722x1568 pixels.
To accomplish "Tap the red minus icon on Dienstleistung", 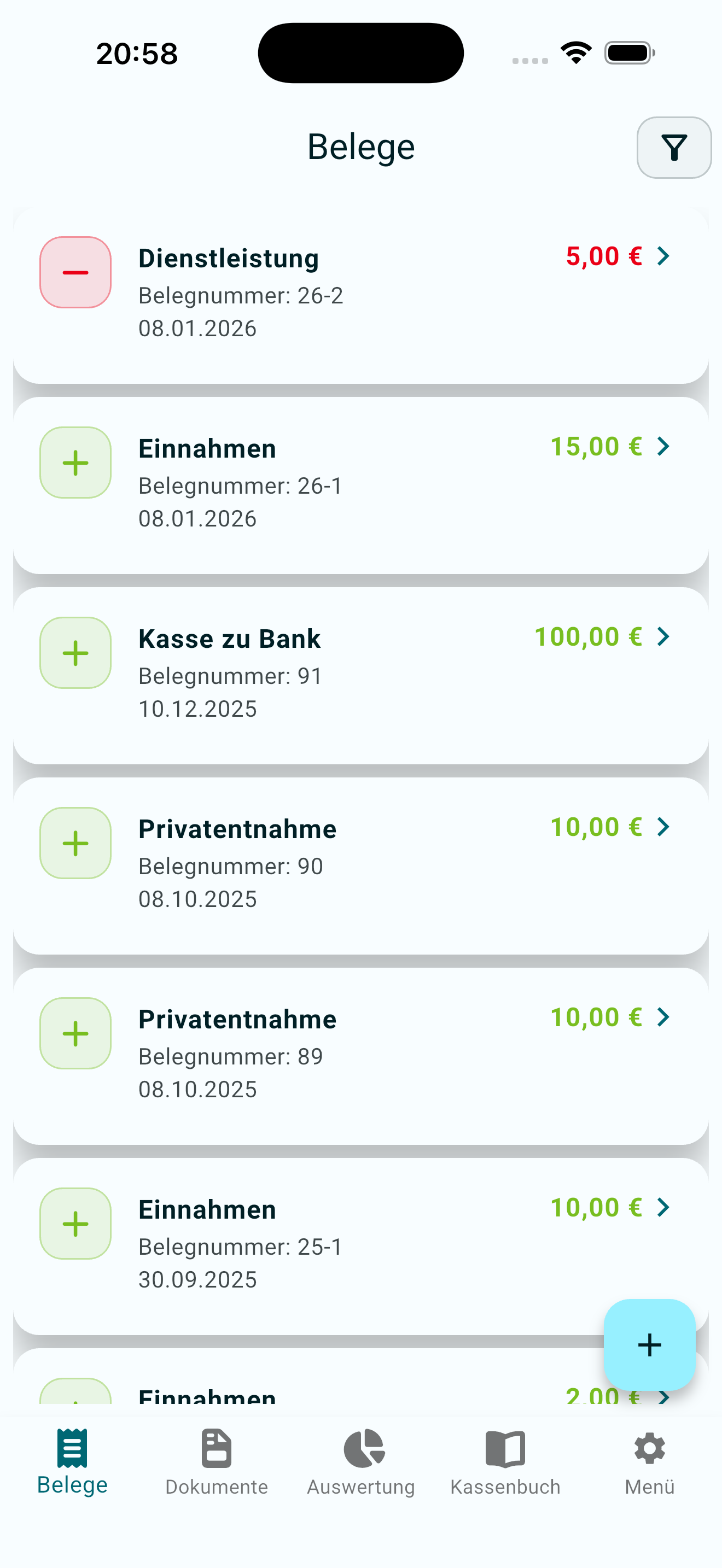I will coord(75,272).
